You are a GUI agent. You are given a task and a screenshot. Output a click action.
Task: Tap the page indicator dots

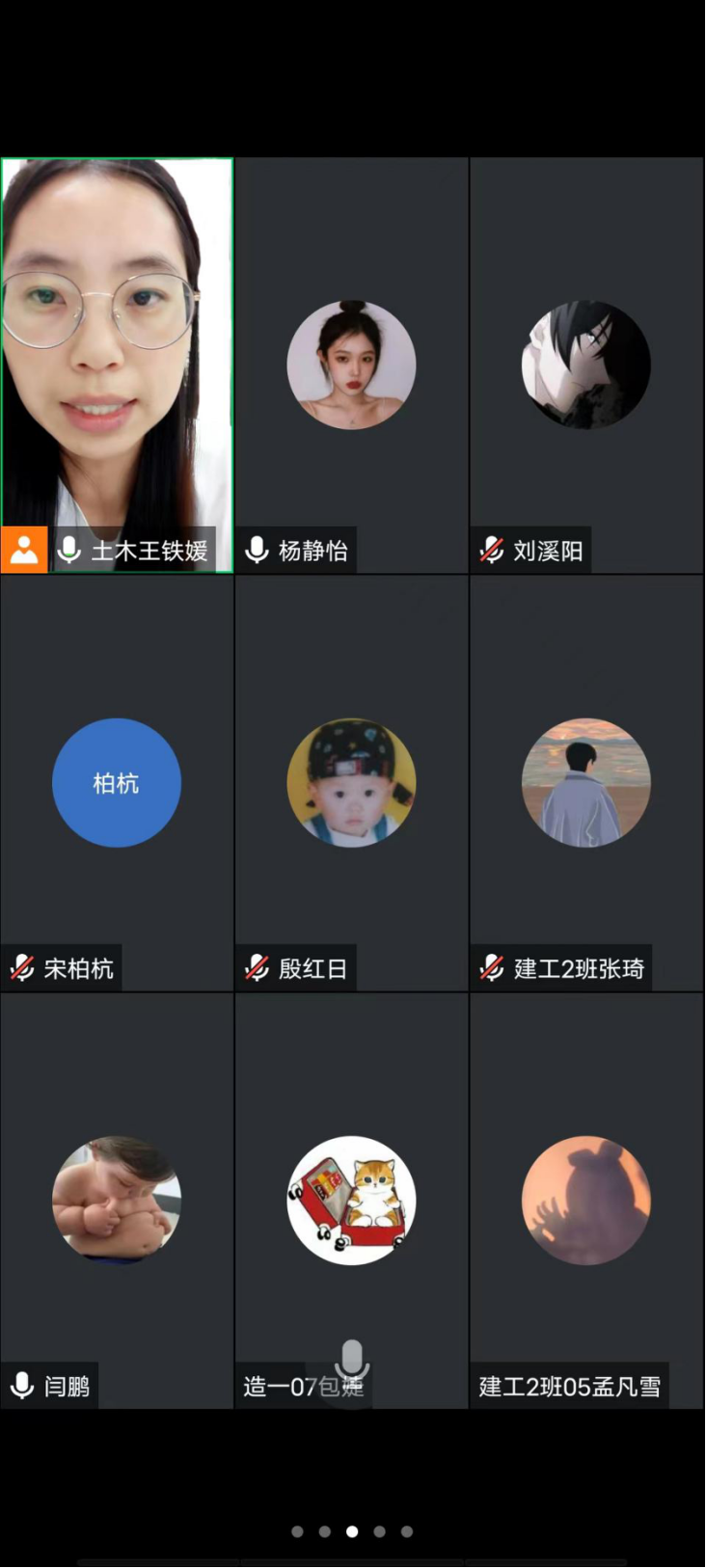click(352, 1531)
